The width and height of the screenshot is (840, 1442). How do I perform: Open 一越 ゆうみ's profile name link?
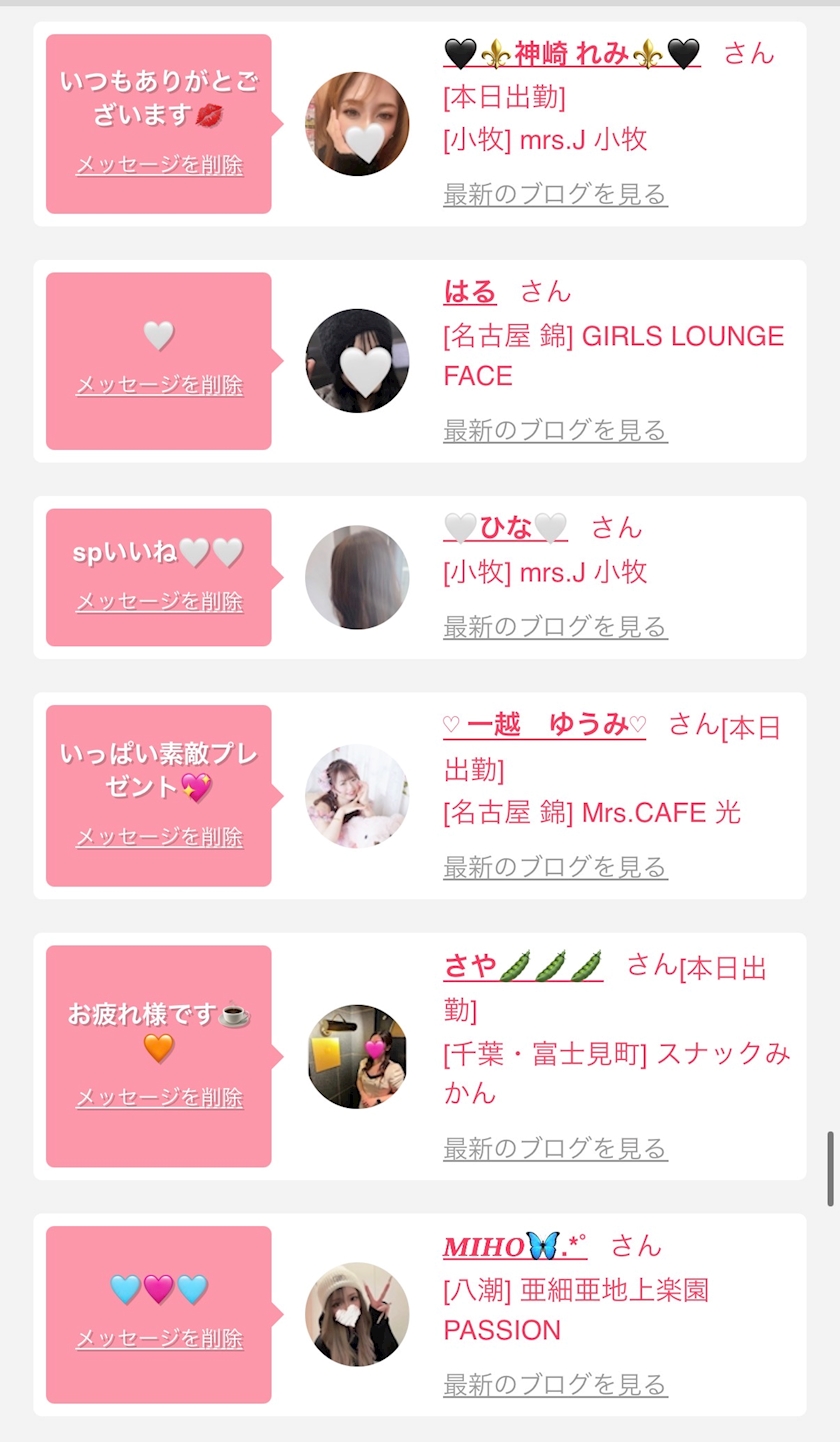(x=544, y=724)
